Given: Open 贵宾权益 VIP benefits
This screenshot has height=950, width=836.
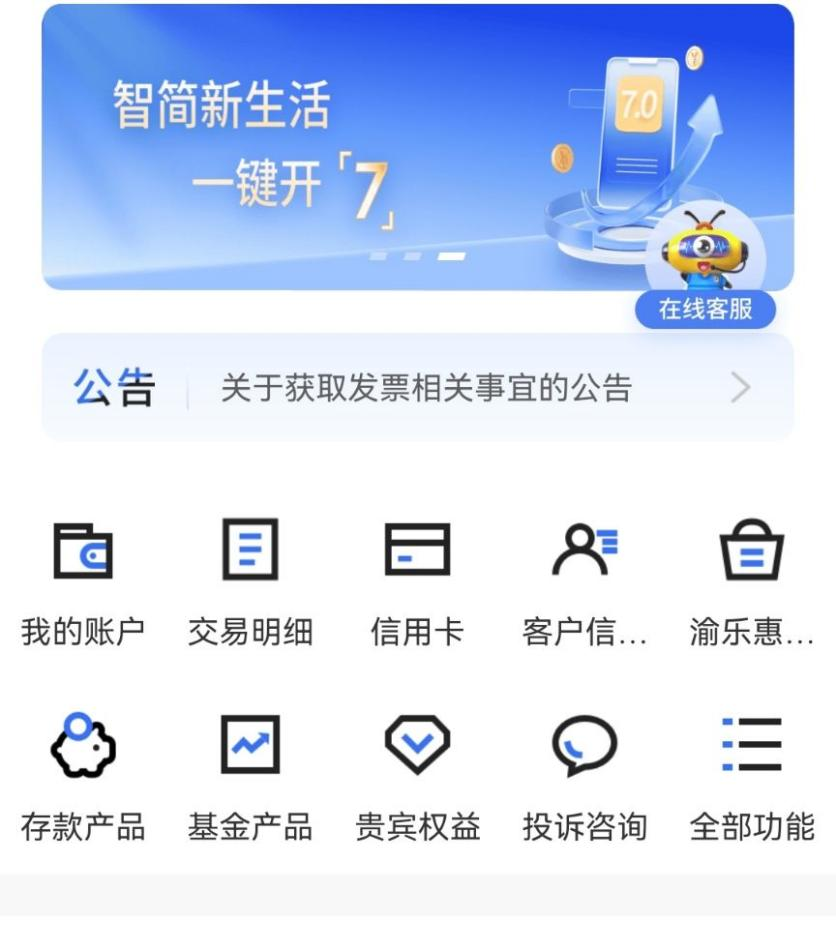Looking at the screenshot, I should [x=417, y=775].
